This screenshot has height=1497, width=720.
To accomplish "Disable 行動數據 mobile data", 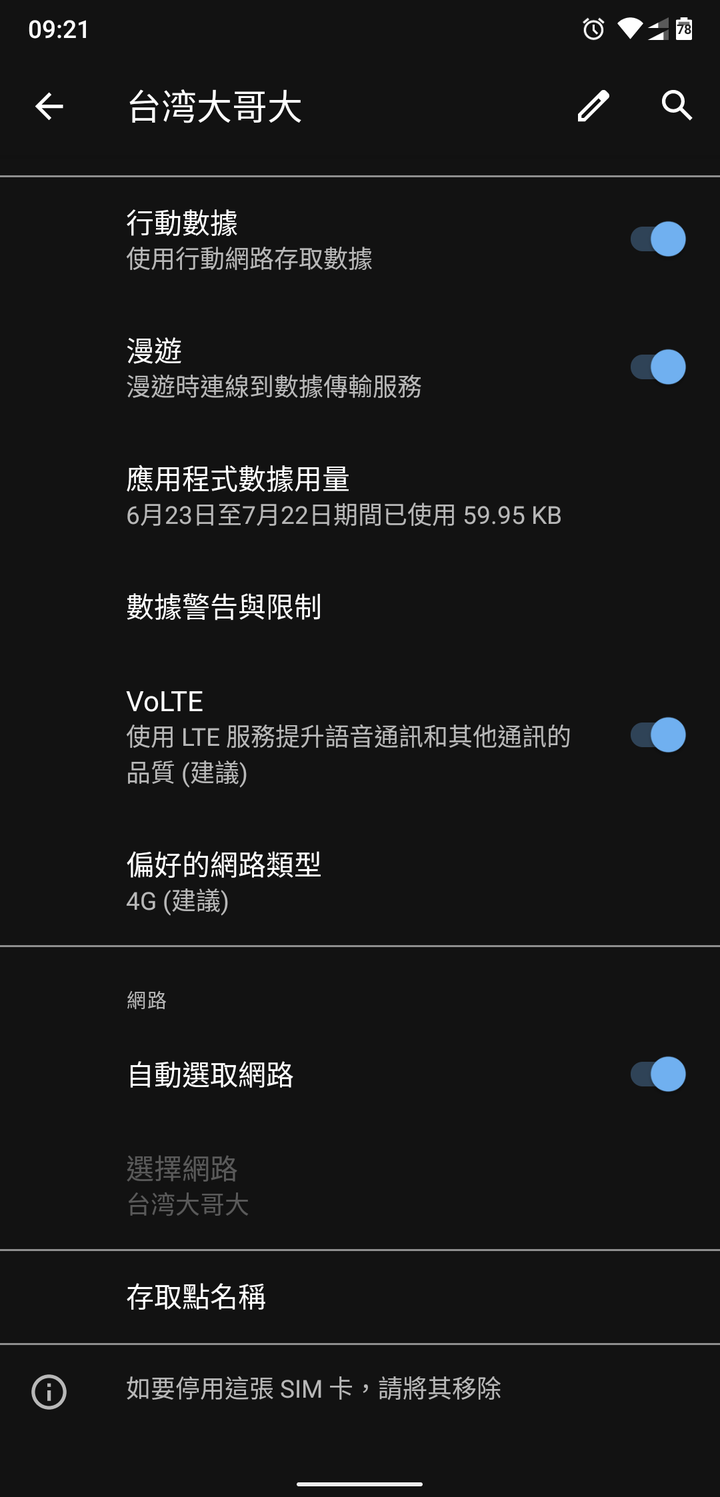I will coord(659,238).
